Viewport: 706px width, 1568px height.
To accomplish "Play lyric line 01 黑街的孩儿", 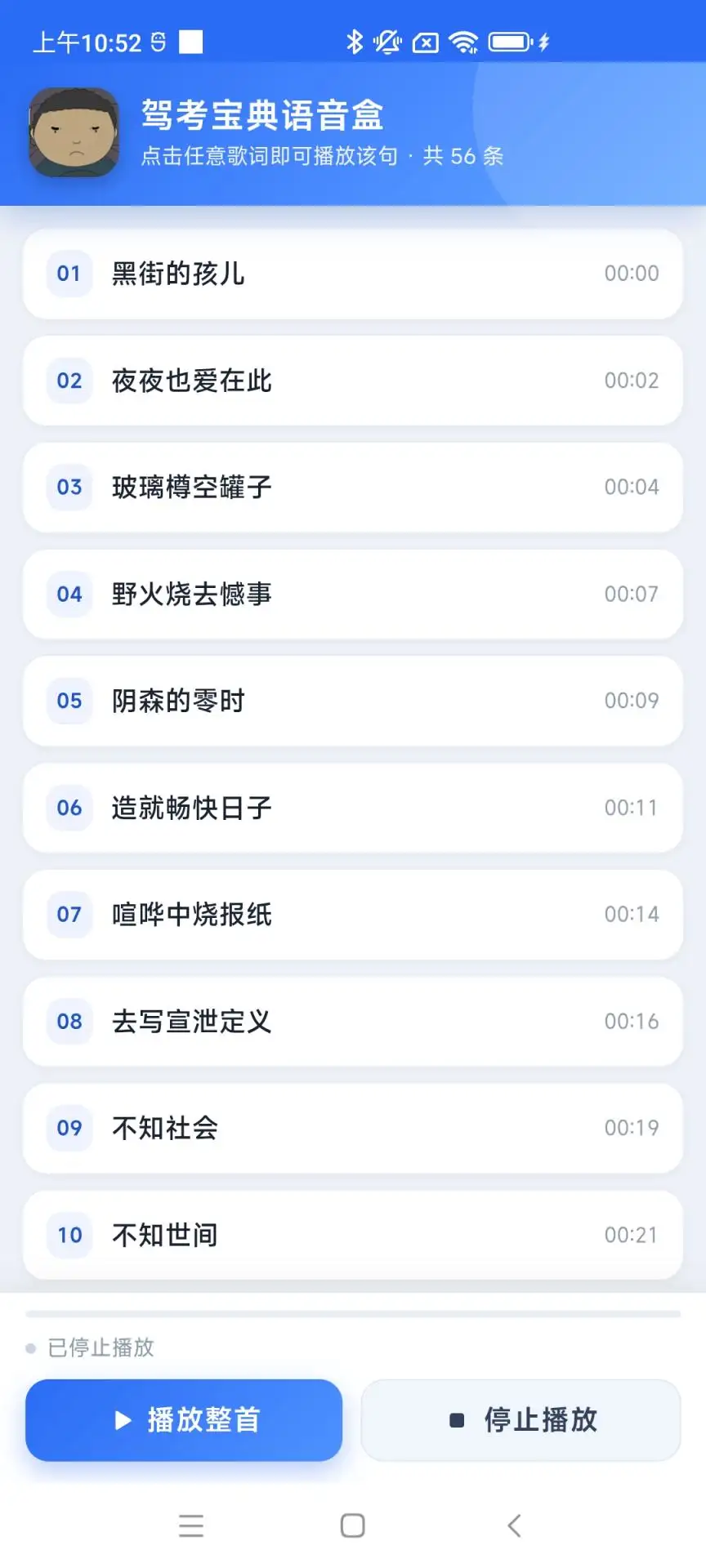I will coord(353,274).
